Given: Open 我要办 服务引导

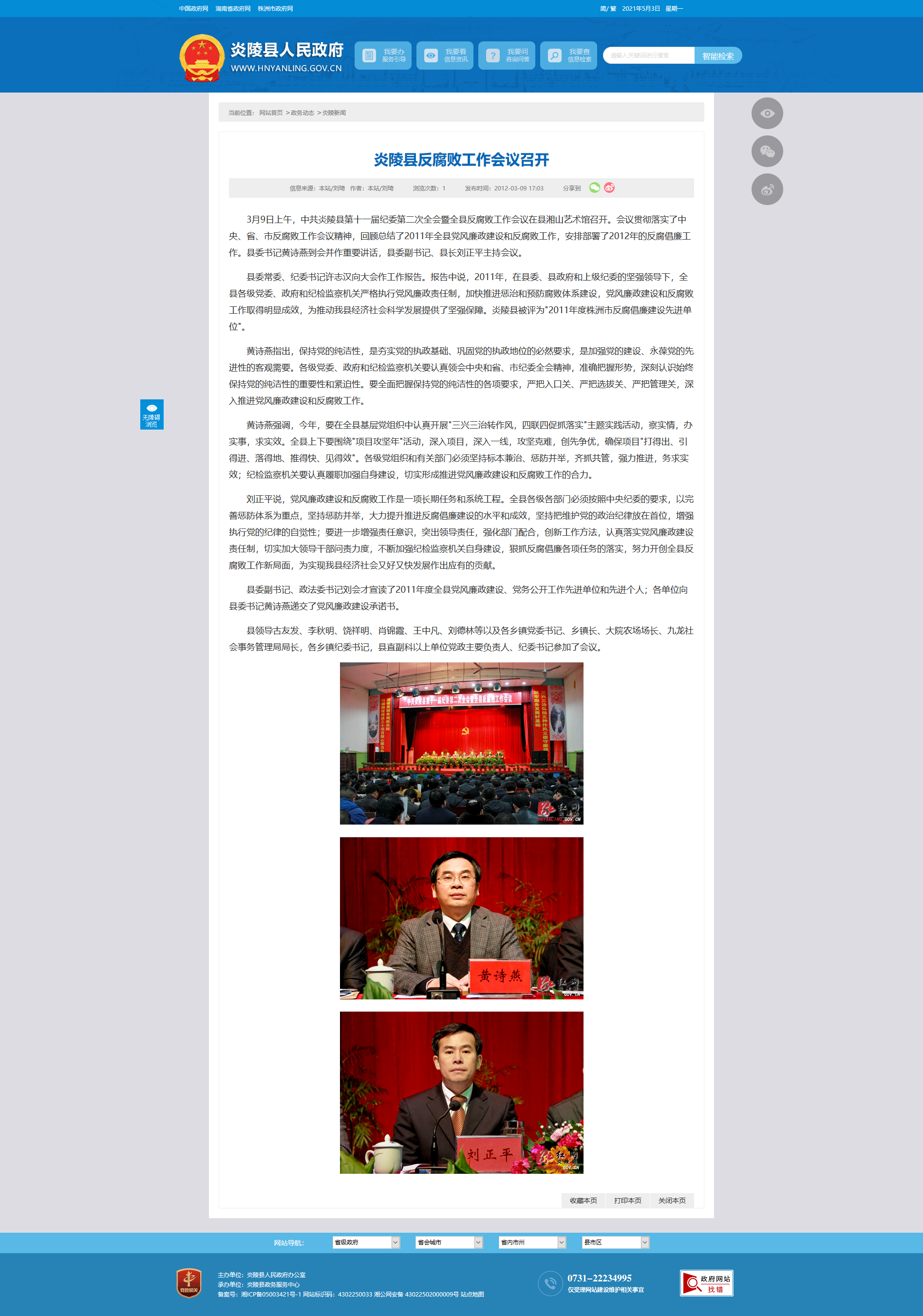Looking at the screenshot, I should tap(383, 56).
